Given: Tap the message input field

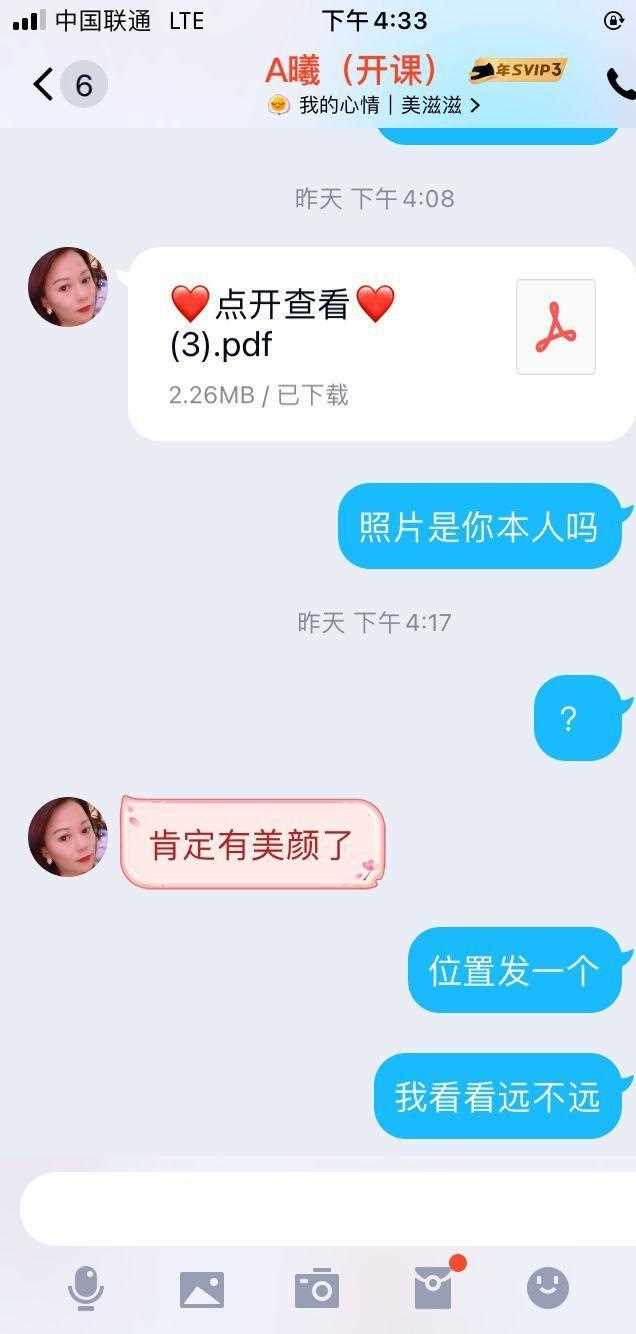Looking at the screenshot, I should point(328,1209).
